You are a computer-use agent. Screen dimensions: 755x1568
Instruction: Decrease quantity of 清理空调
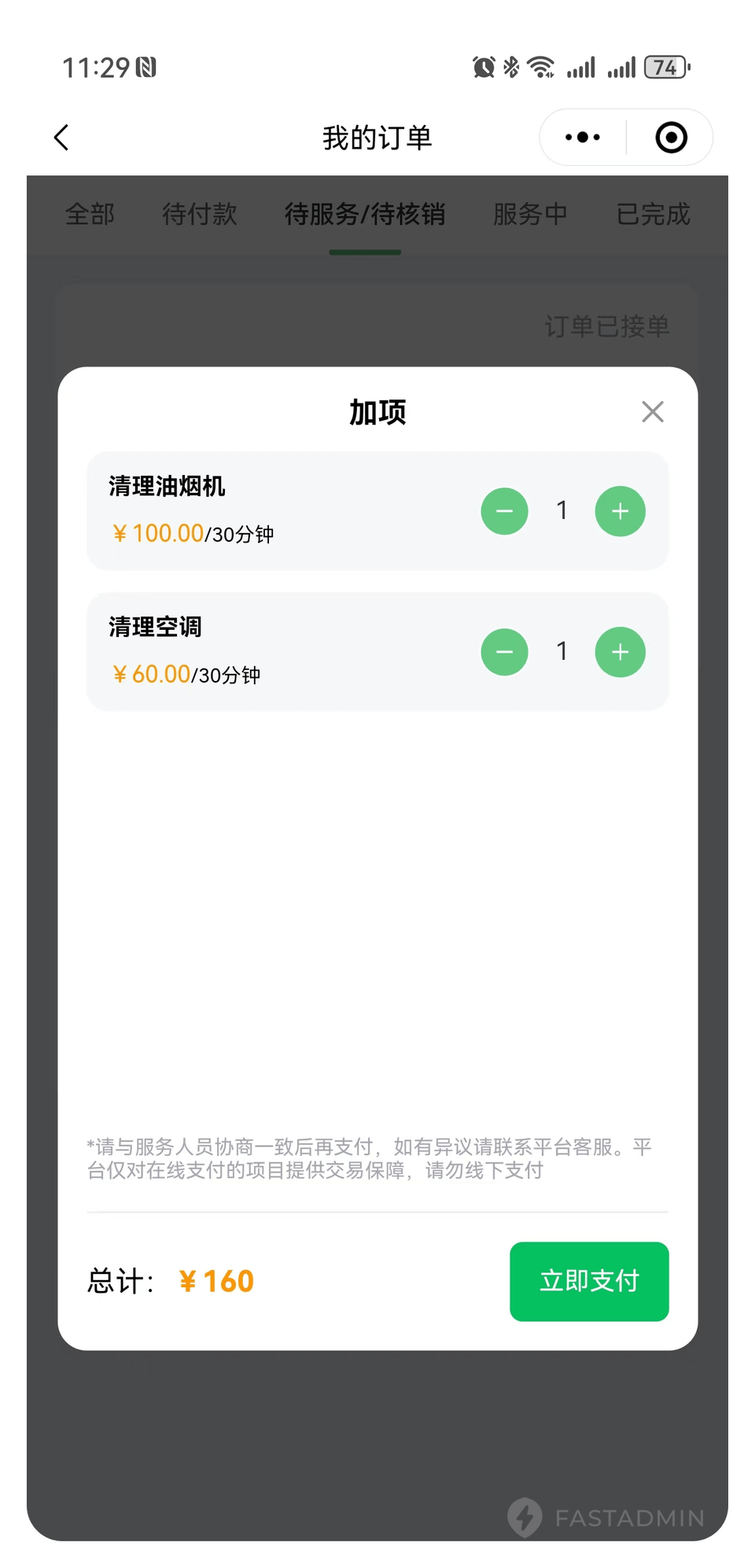505,652
